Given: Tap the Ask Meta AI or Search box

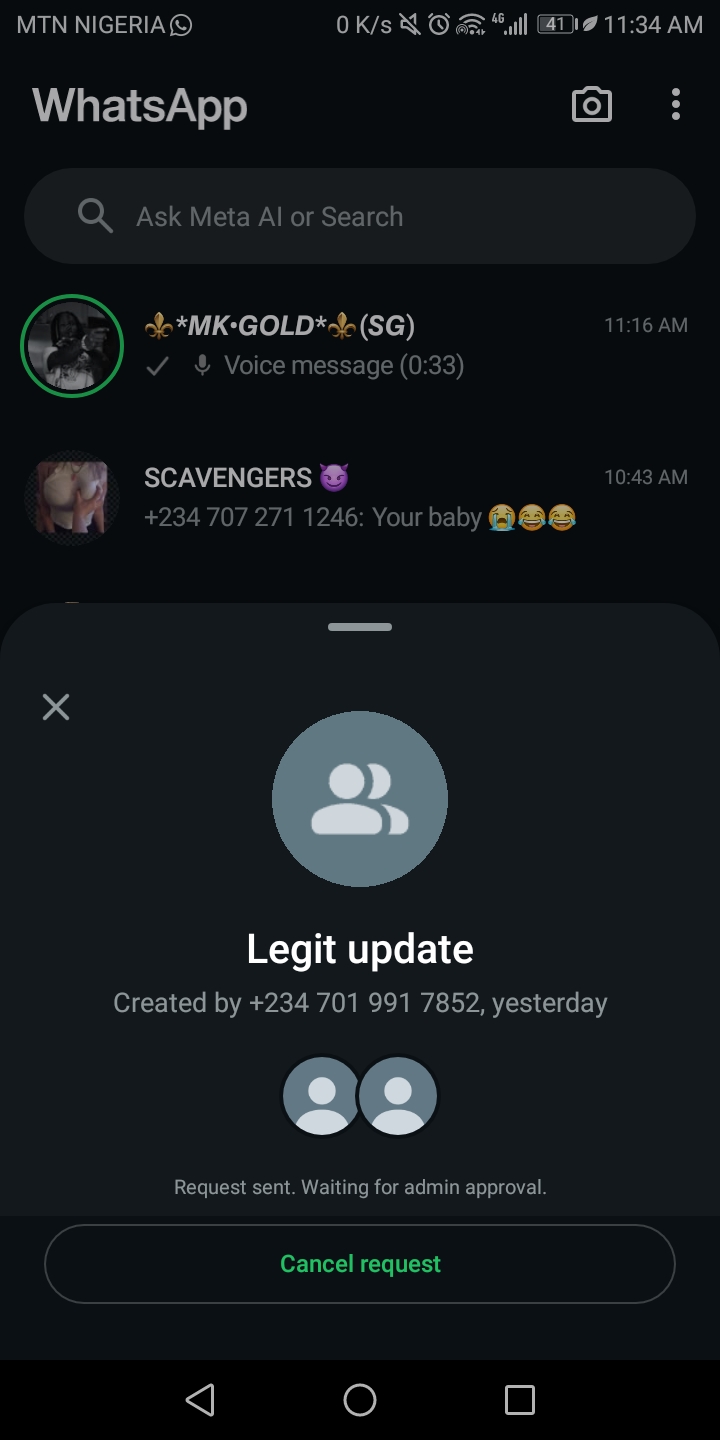Looking at the screenshot, I should point(360,216).
